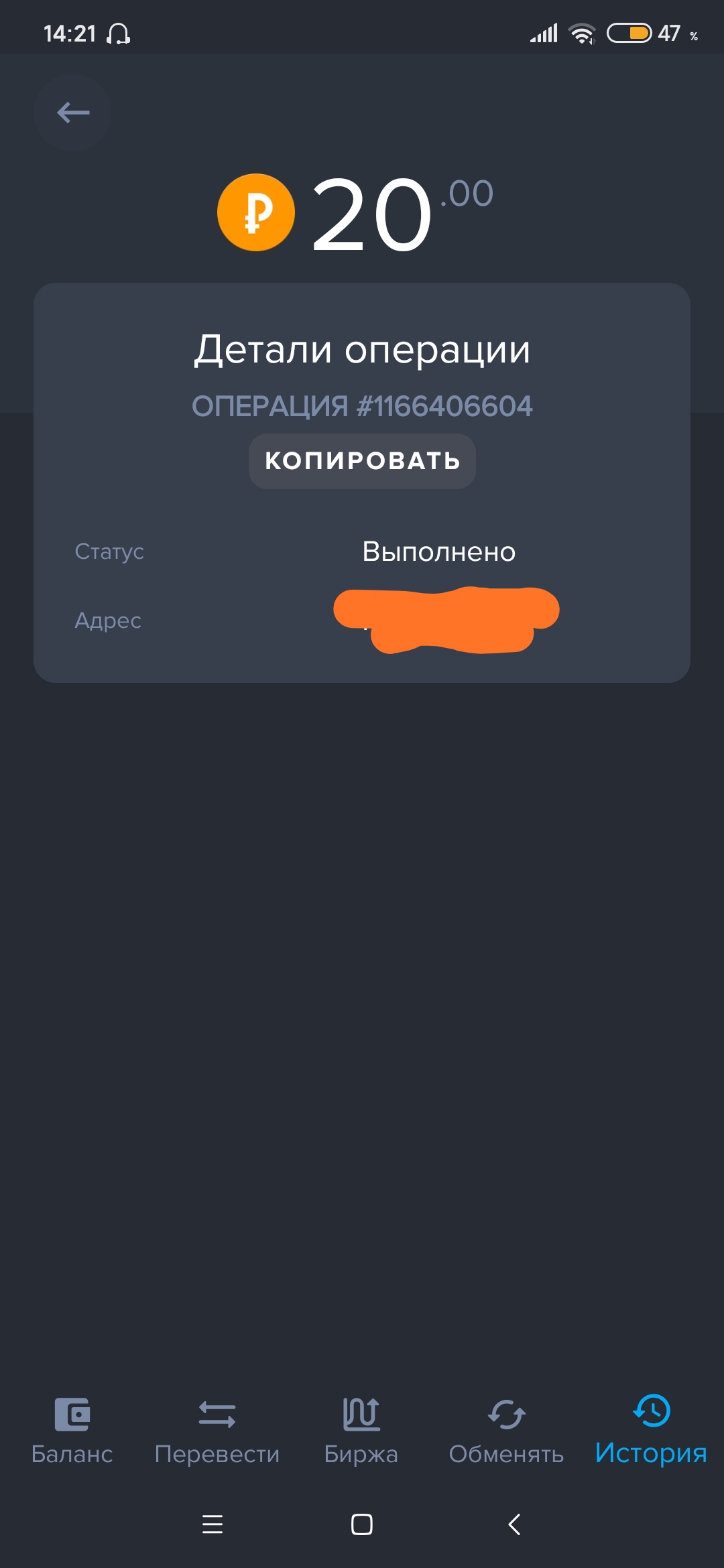Switch to the Баланс tab
The height and width of the screenshot is (1568, 724).
tap(72, 1431)
